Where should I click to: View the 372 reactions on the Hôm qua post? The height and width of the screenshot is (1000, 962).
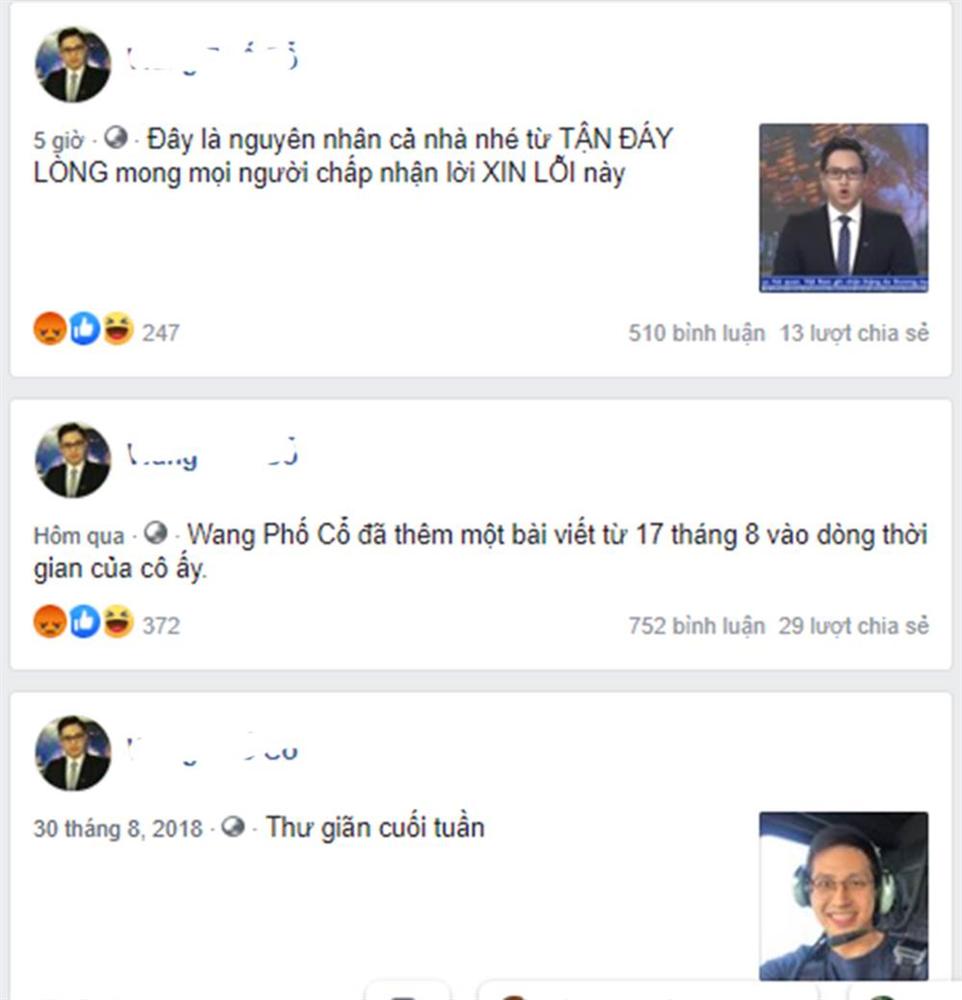point(160,625)
